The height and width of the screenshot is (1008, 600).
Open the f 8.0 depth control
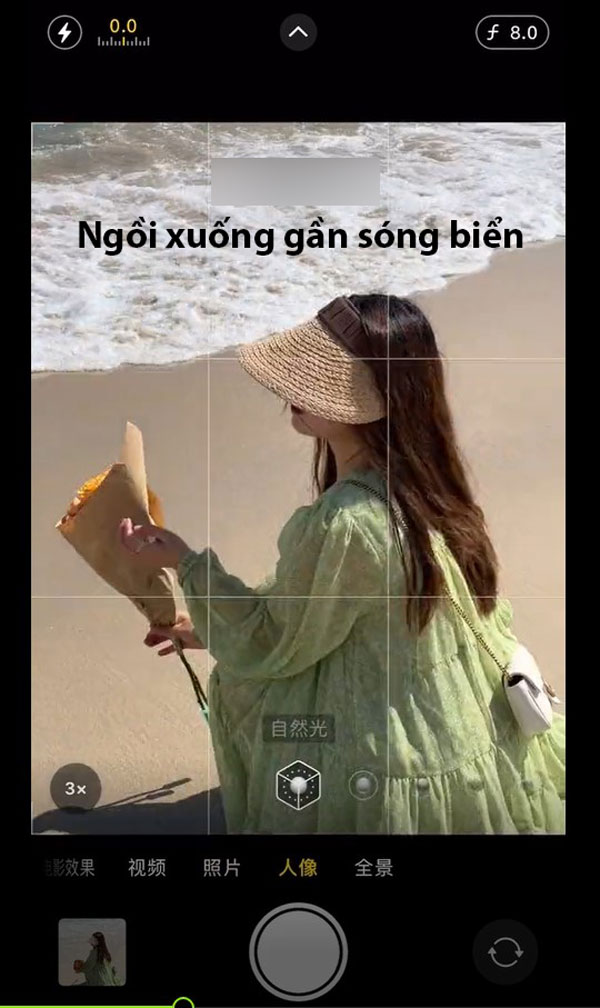click(x=512, y=33)
